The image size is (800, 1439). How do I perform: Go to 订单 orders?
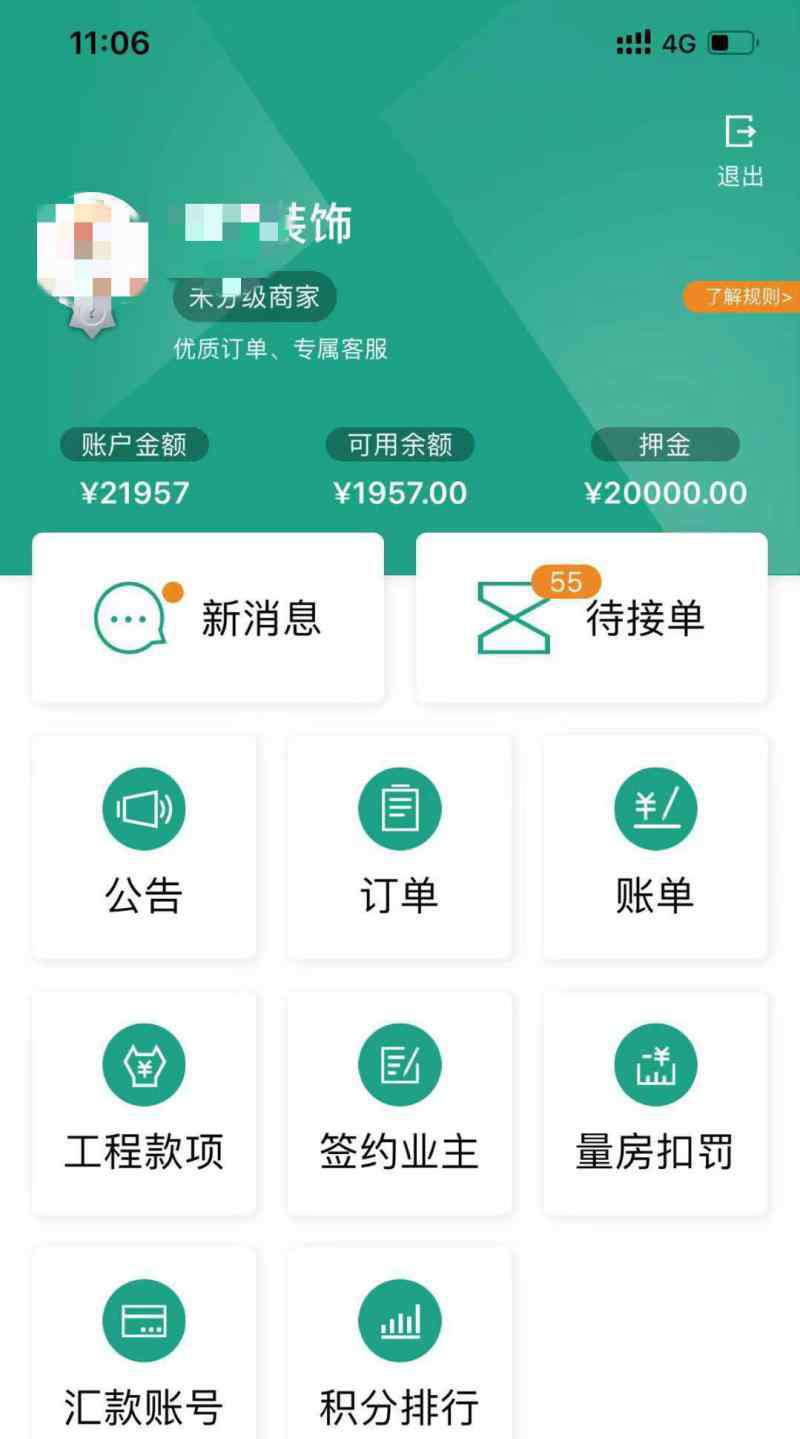click(x=399, y=846)
